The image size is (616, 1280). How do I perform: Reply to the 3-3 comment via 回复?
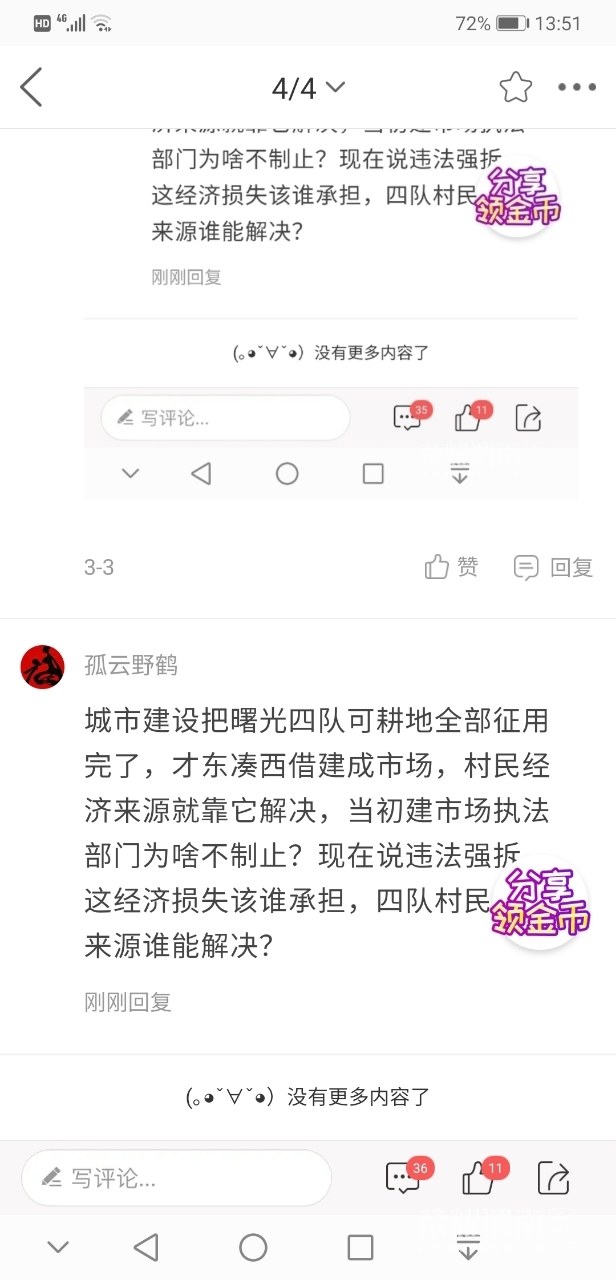click(x=553, y=568)
